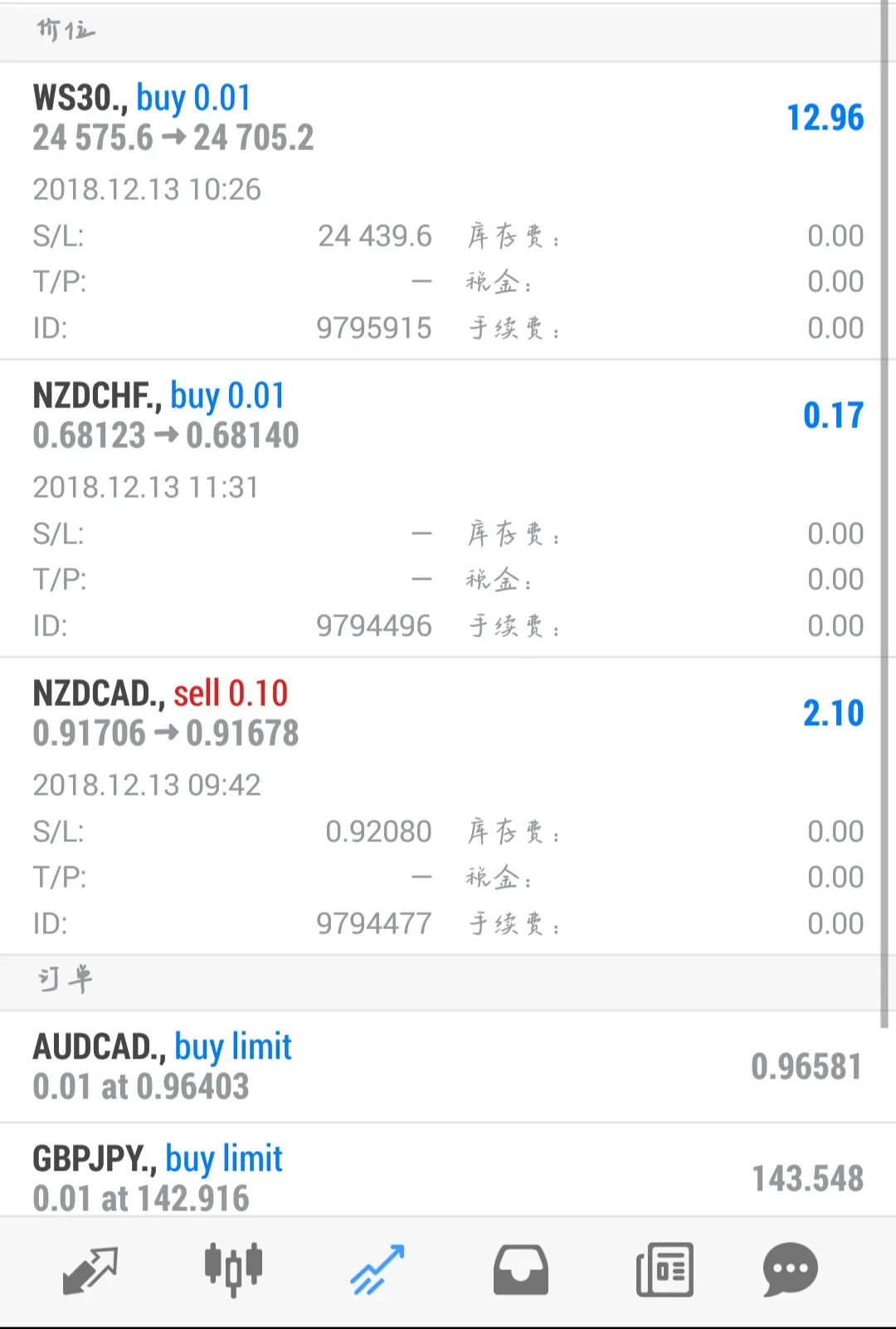Open the chat messages tab
Image resolution: width=896 pixels, height=1329 pixels.
[790, 1270]
